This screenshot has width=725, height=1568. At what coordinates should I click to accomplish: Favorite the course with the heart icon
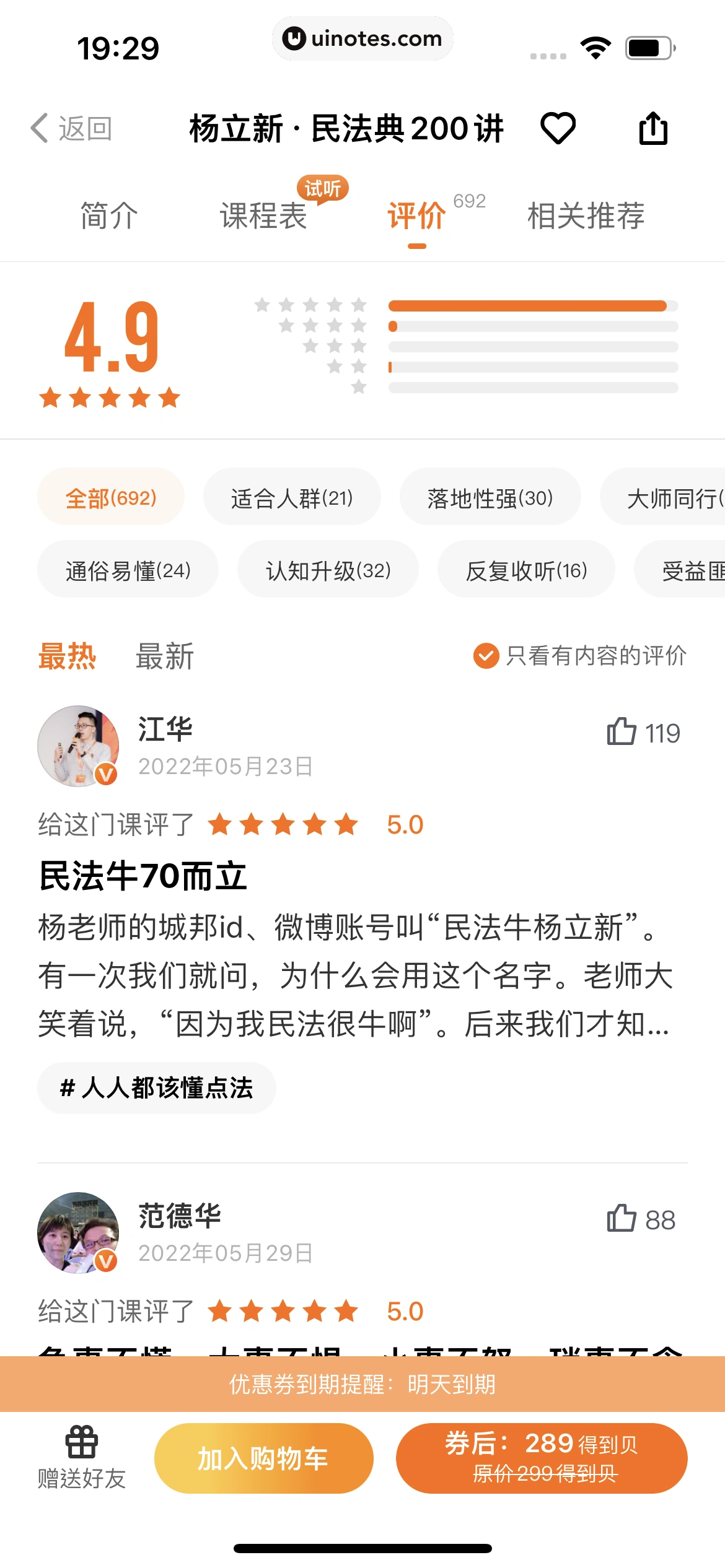(558, 128)
